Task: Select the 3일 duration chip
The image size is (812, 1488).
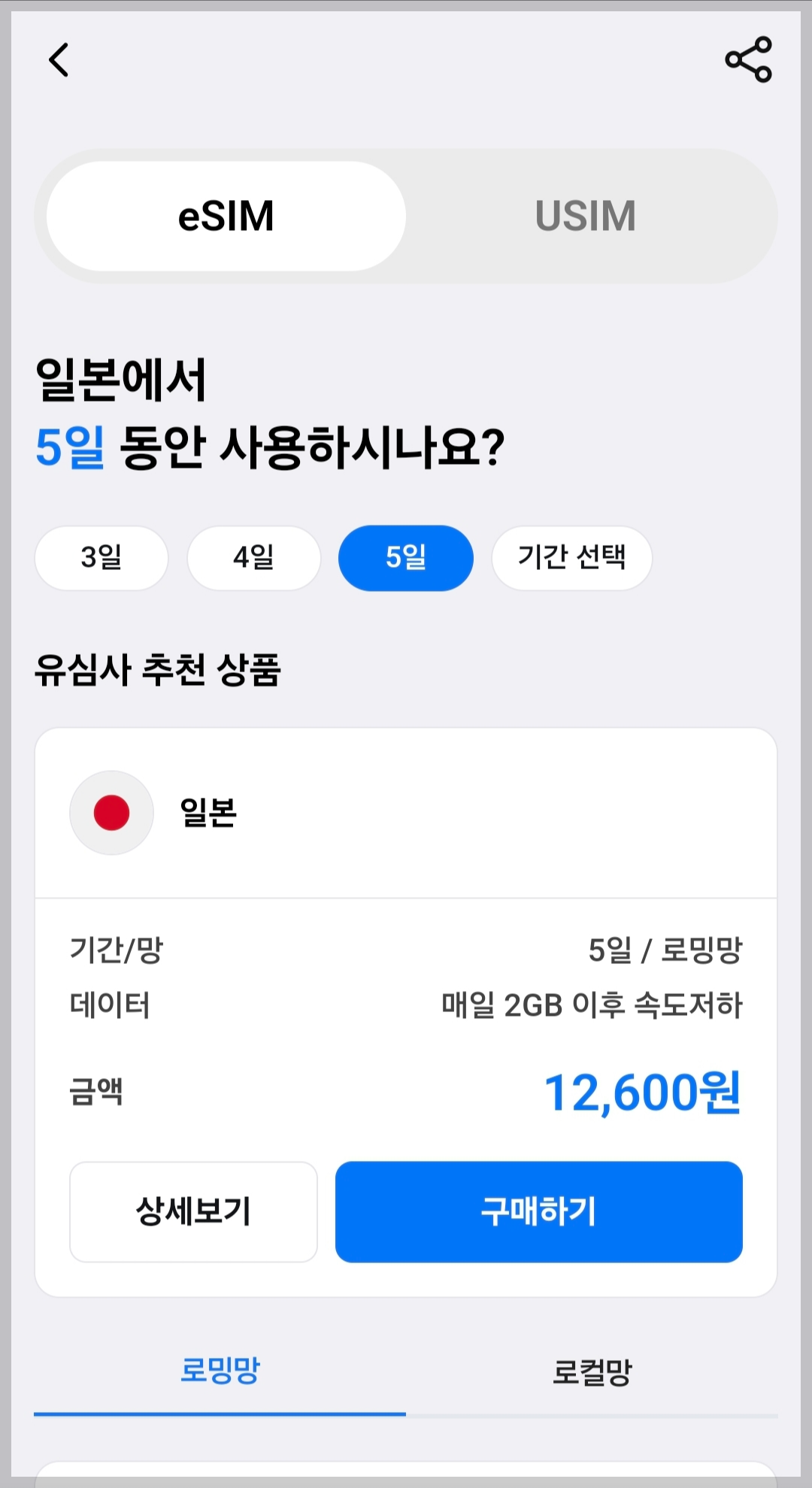Action: tap(101, 558)
